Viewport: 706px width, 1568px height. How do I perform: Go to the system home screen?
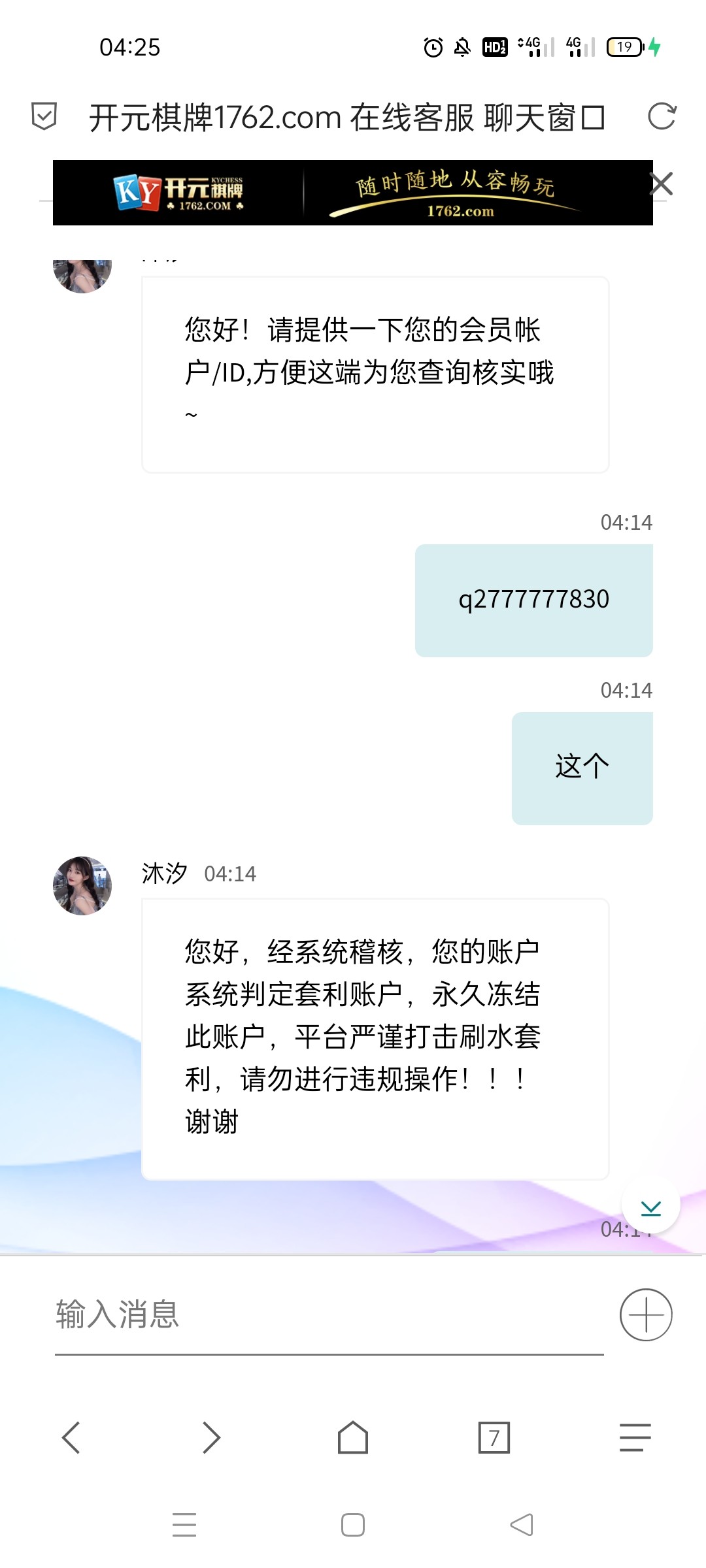click(353, 1525)
